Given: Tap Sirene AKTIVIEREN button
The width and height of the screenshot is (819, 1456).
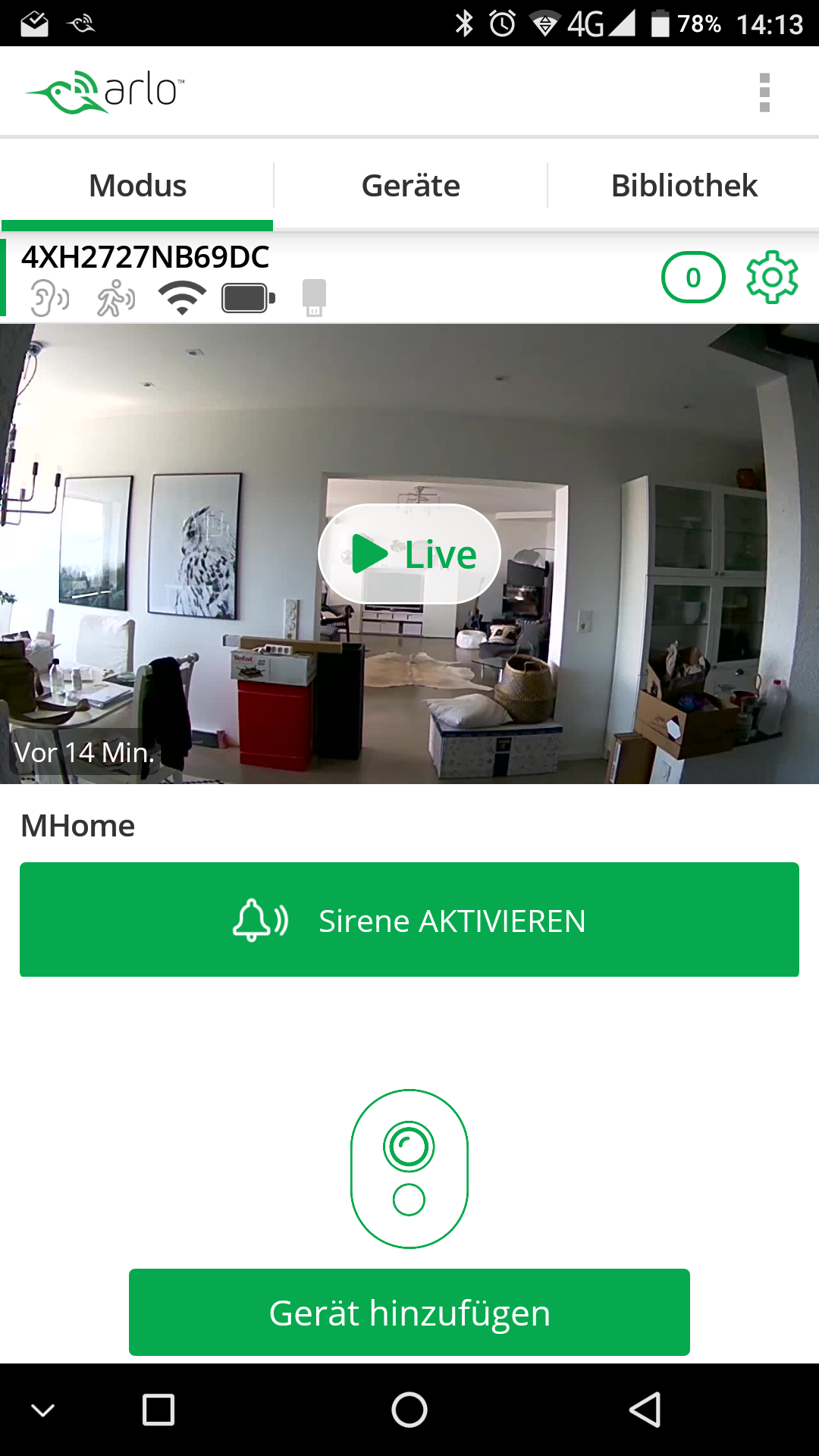Looking at the screenshot, I should coord(409,920).
